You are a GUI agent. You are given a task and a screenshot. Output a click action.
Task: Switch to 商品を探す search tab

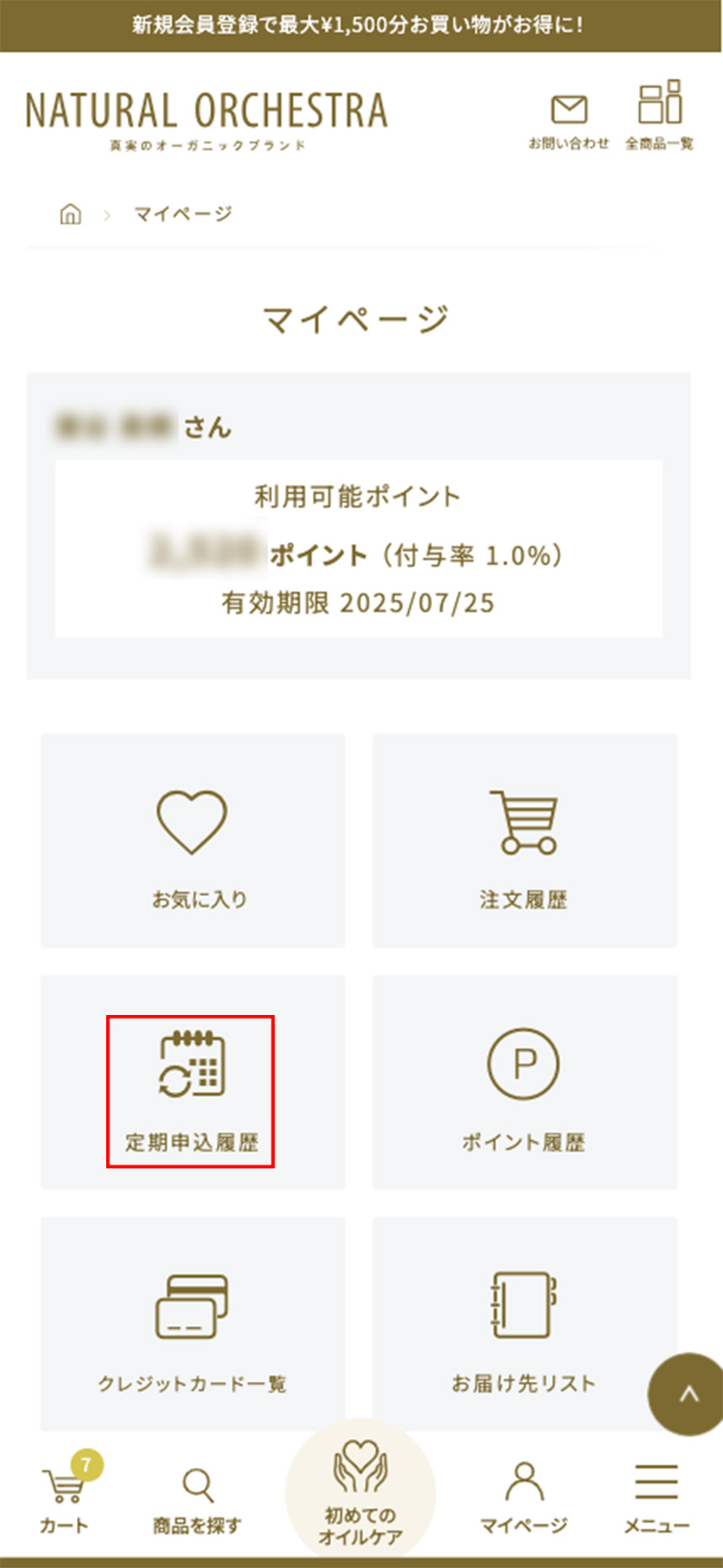point(197,1501)
